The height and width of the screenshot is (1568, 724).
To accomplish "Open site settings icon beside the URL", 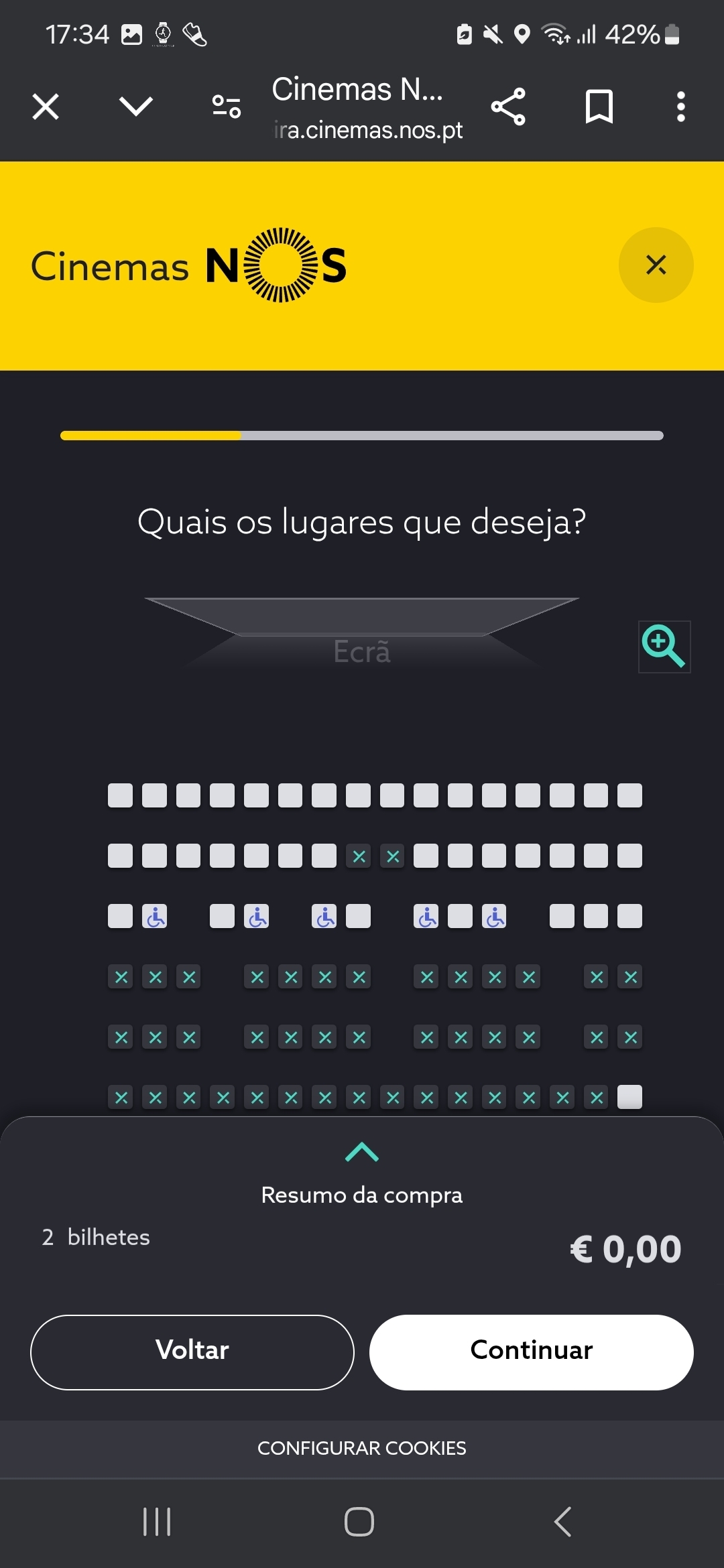I will (227, 107).
